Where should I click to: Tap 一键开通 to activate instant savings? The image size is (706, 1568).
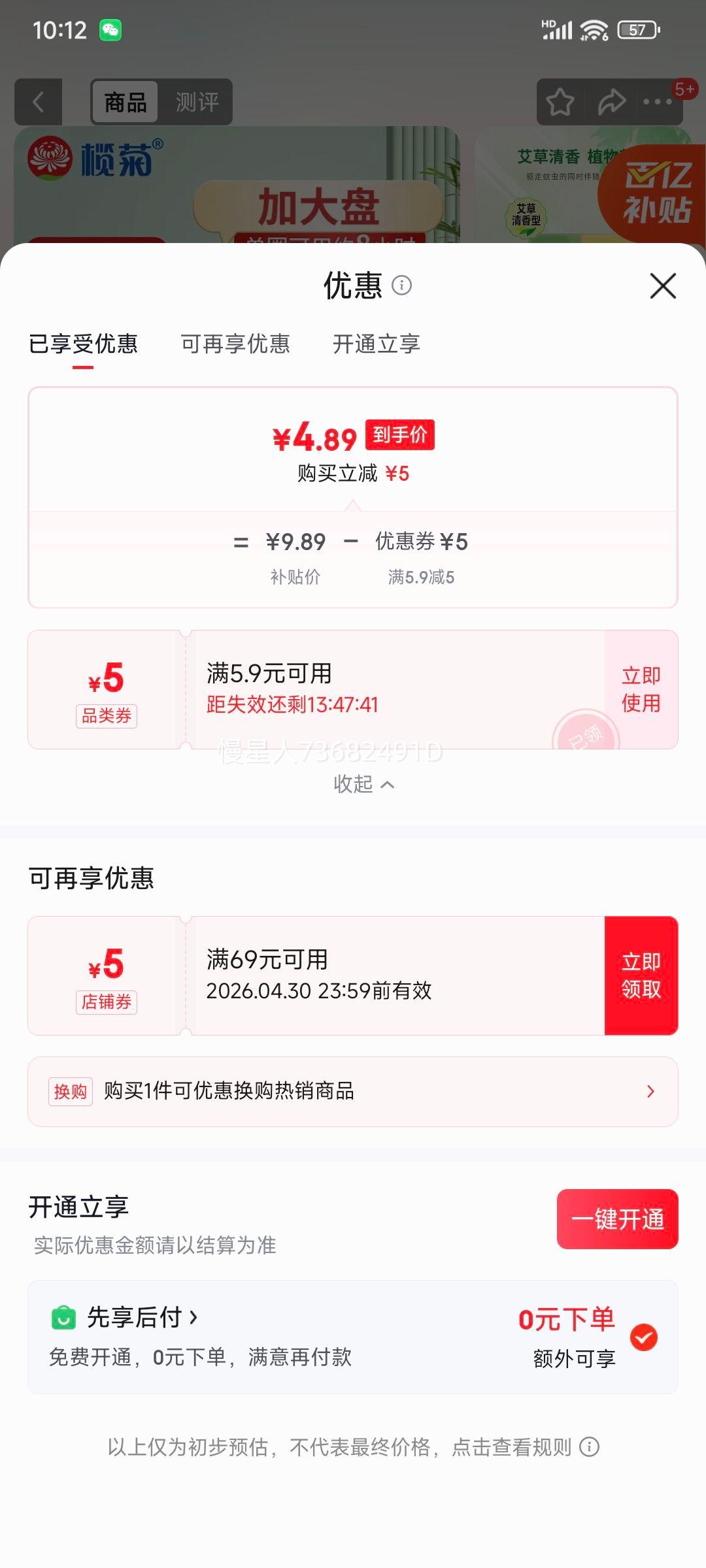(x=616, y=1218)
